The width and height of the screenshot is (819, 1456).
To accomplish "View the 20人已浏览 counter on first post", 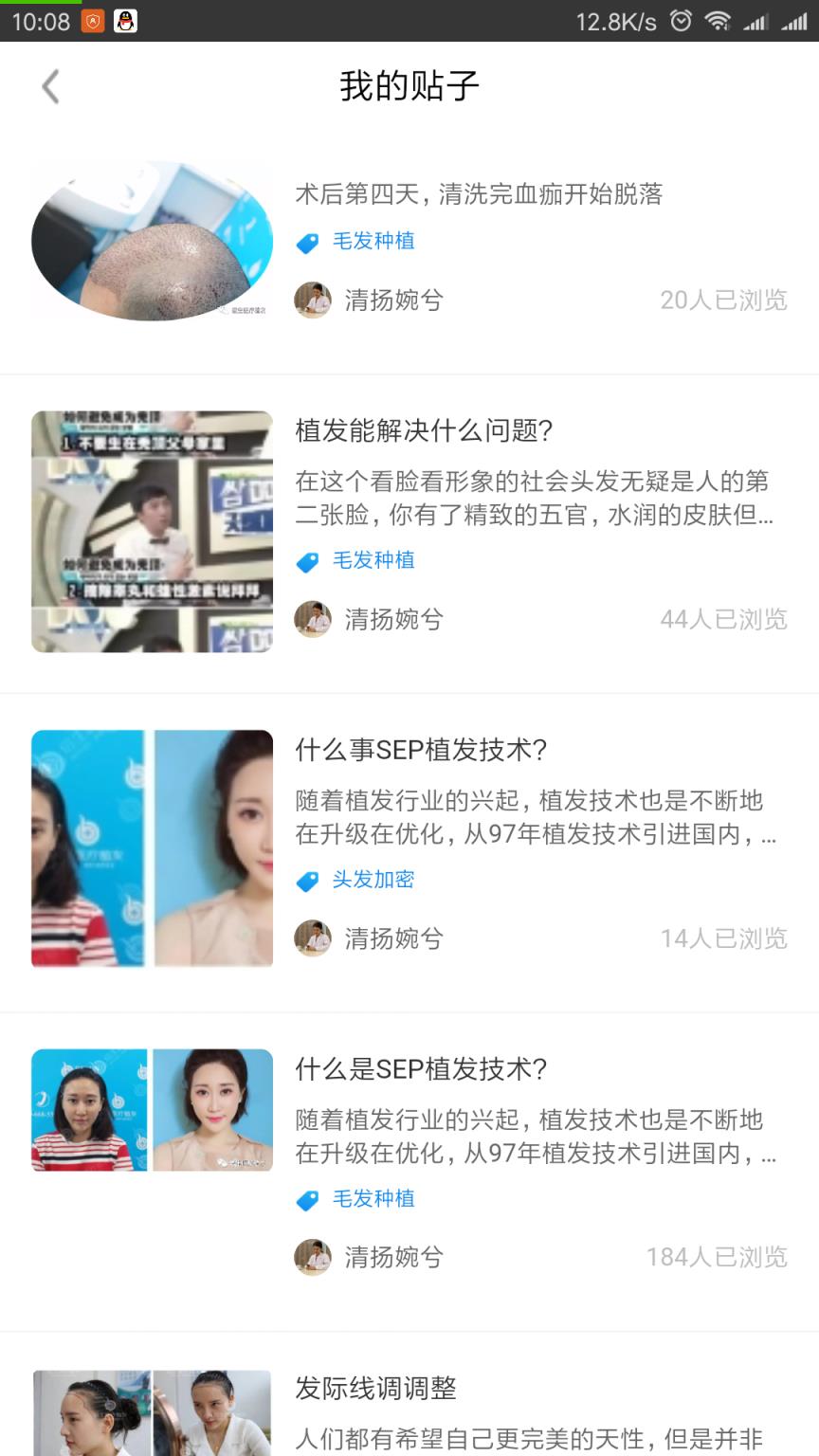I will pyautogui.click(x=724, y=300).
